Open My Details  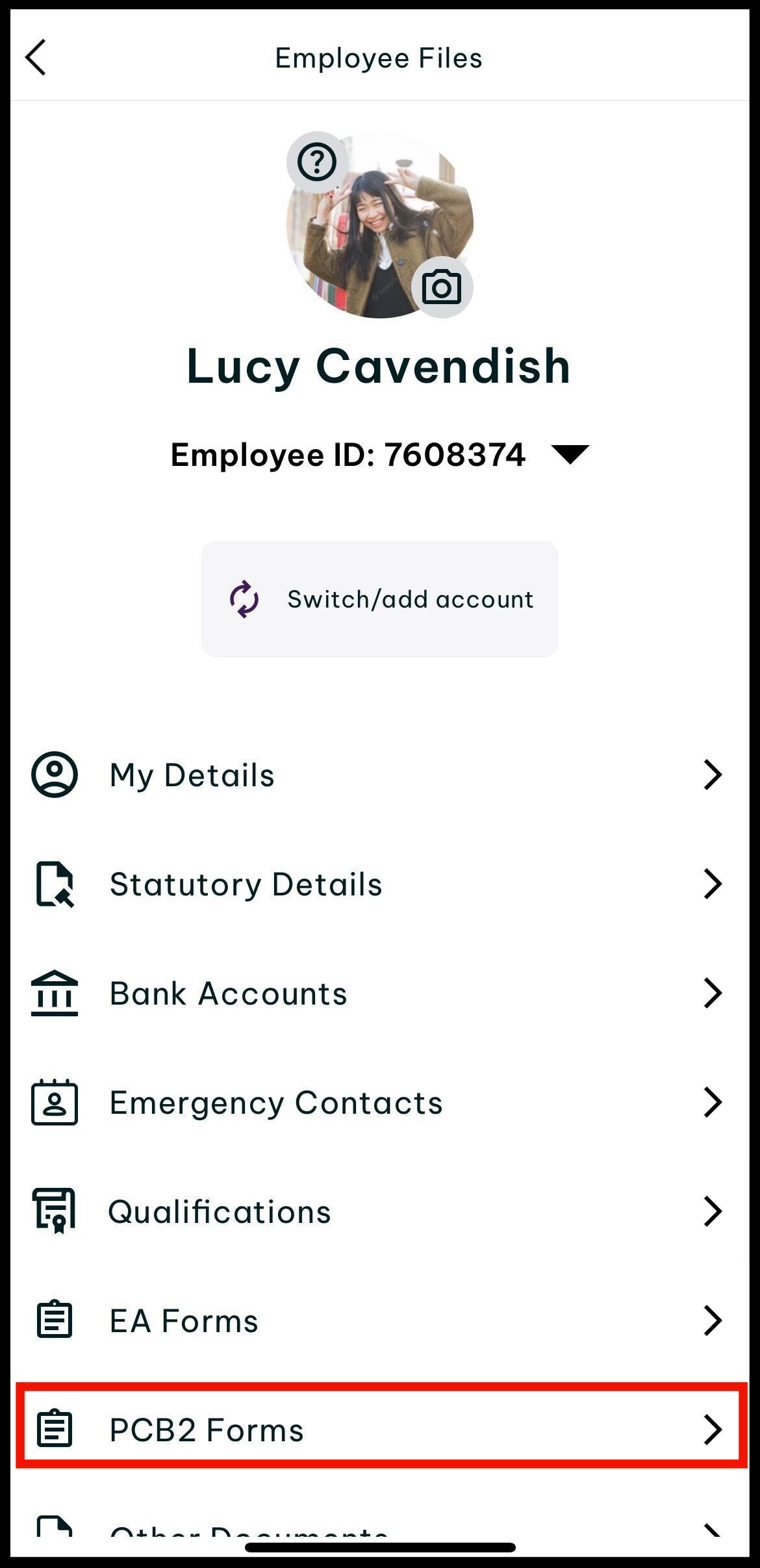click(x=379, y=775)
